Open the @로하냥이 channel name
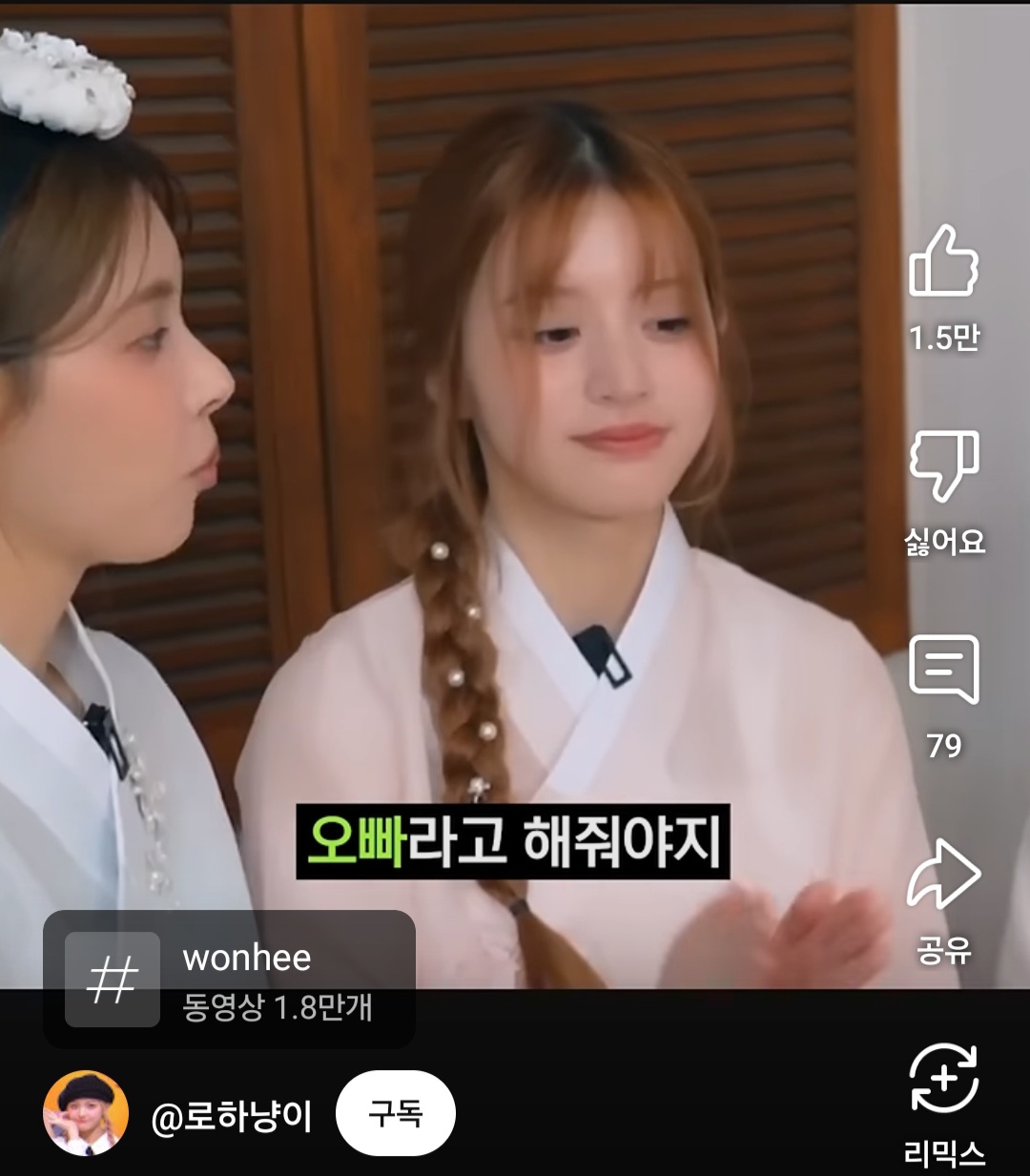 [x=232, y=1115]
